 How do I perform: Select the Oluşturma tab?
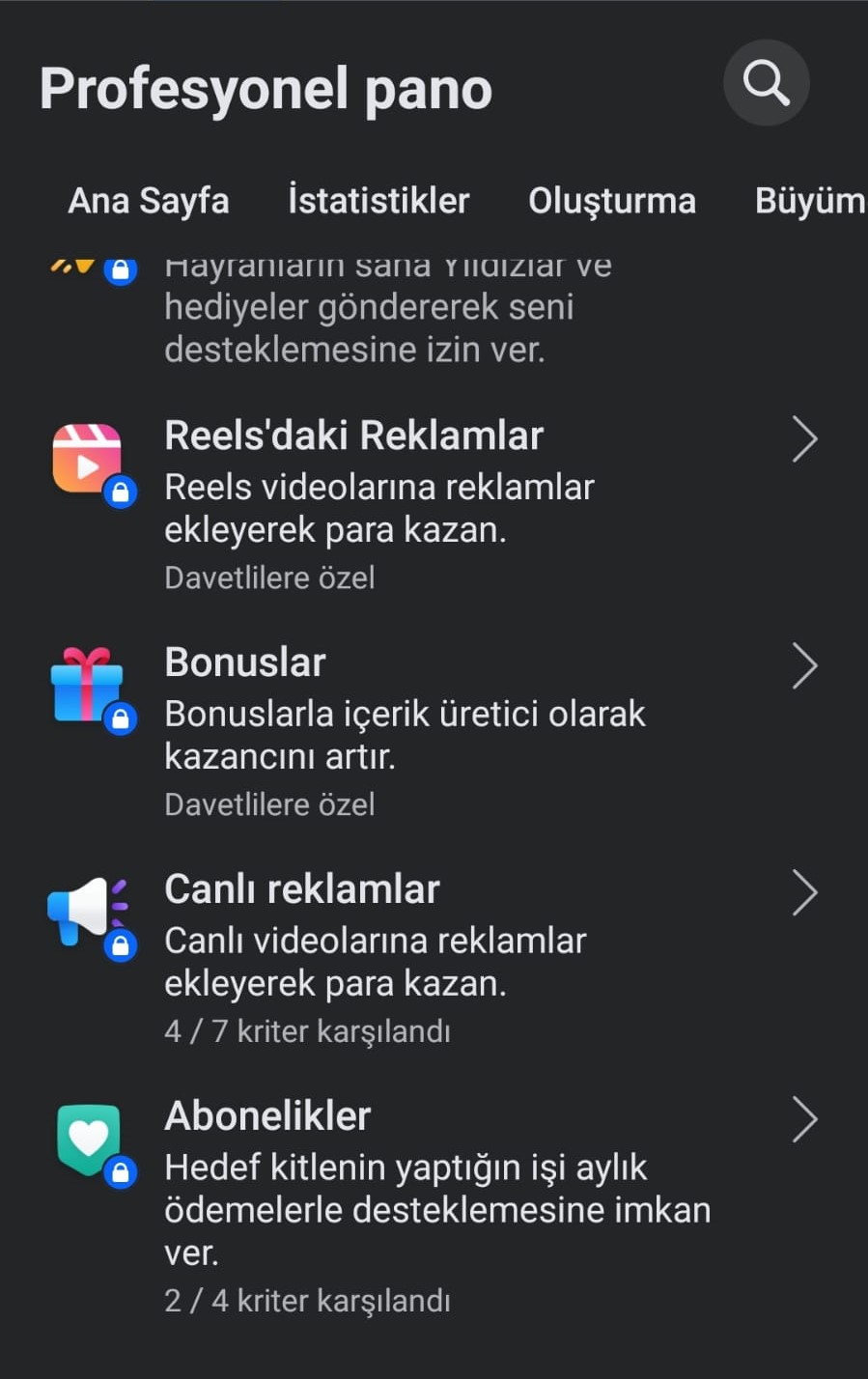click(612, 201)
